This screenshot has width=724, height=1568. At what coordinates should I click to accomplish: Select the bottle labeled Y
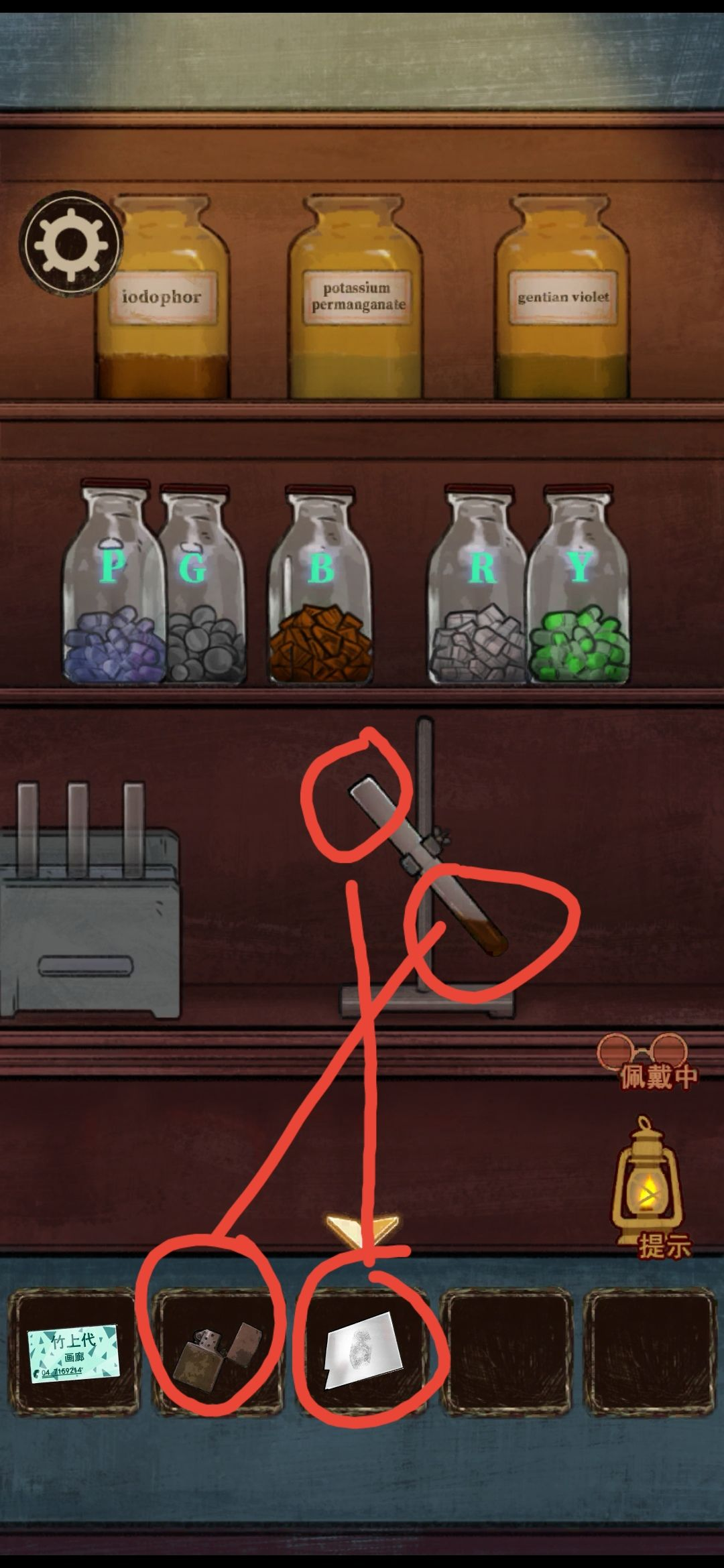tap(579, 586)
